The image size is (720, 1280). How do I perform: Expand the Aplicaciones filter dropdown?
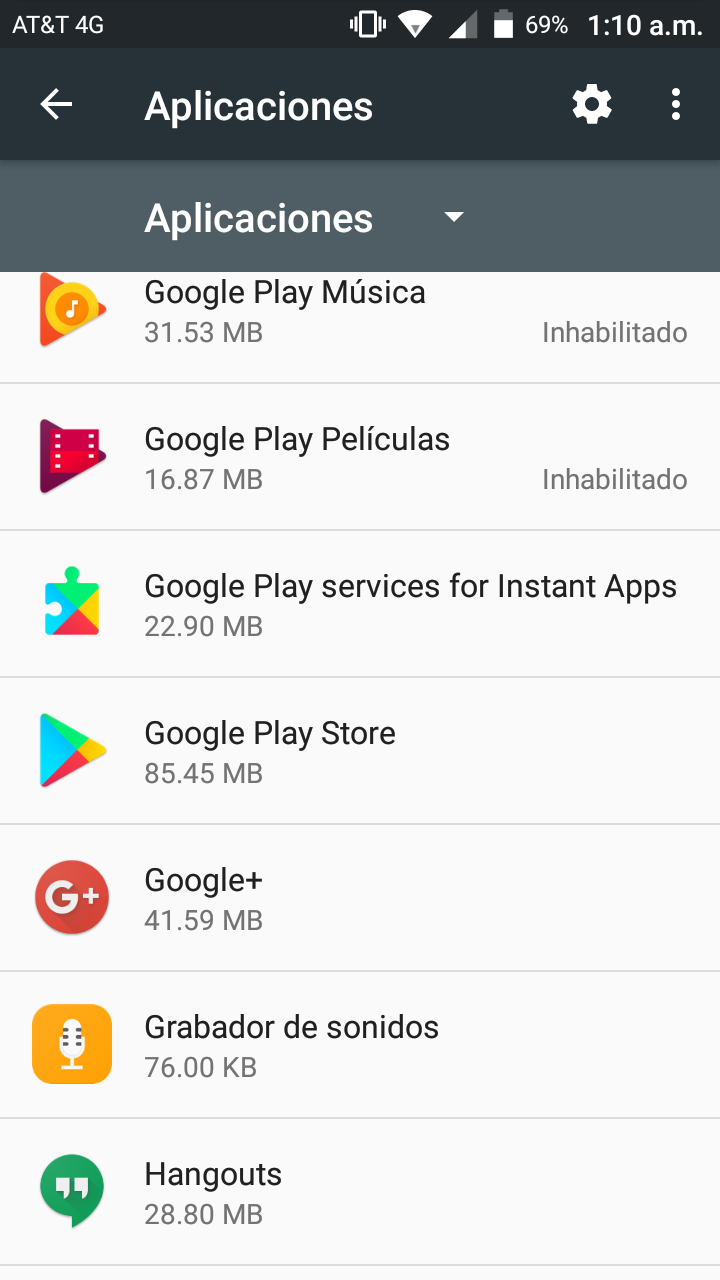pos(306,218)
